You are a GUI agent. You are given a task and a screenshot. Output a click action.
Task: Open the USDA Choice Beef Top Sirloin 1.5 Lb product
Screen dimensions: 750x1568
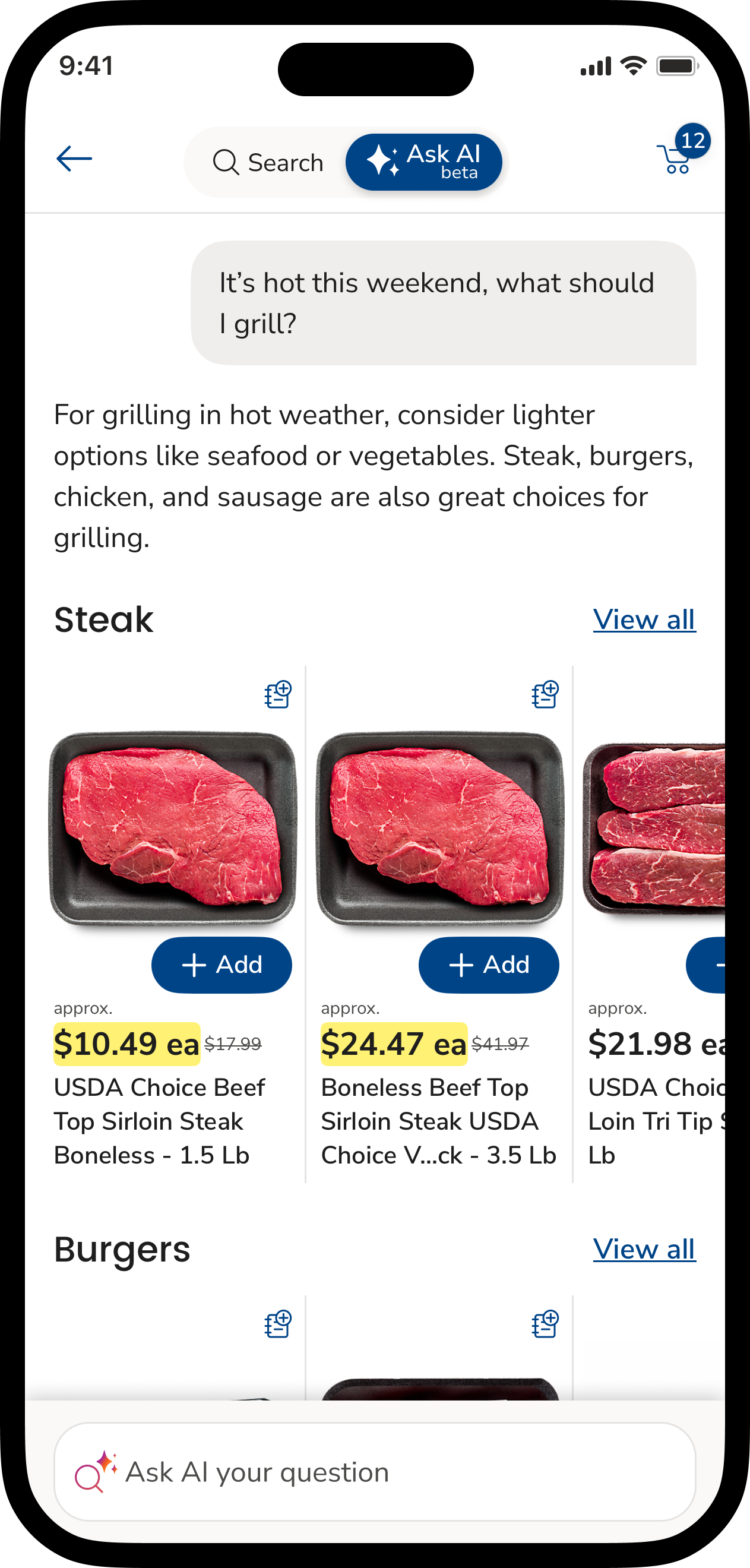[x=160, y=1121]
